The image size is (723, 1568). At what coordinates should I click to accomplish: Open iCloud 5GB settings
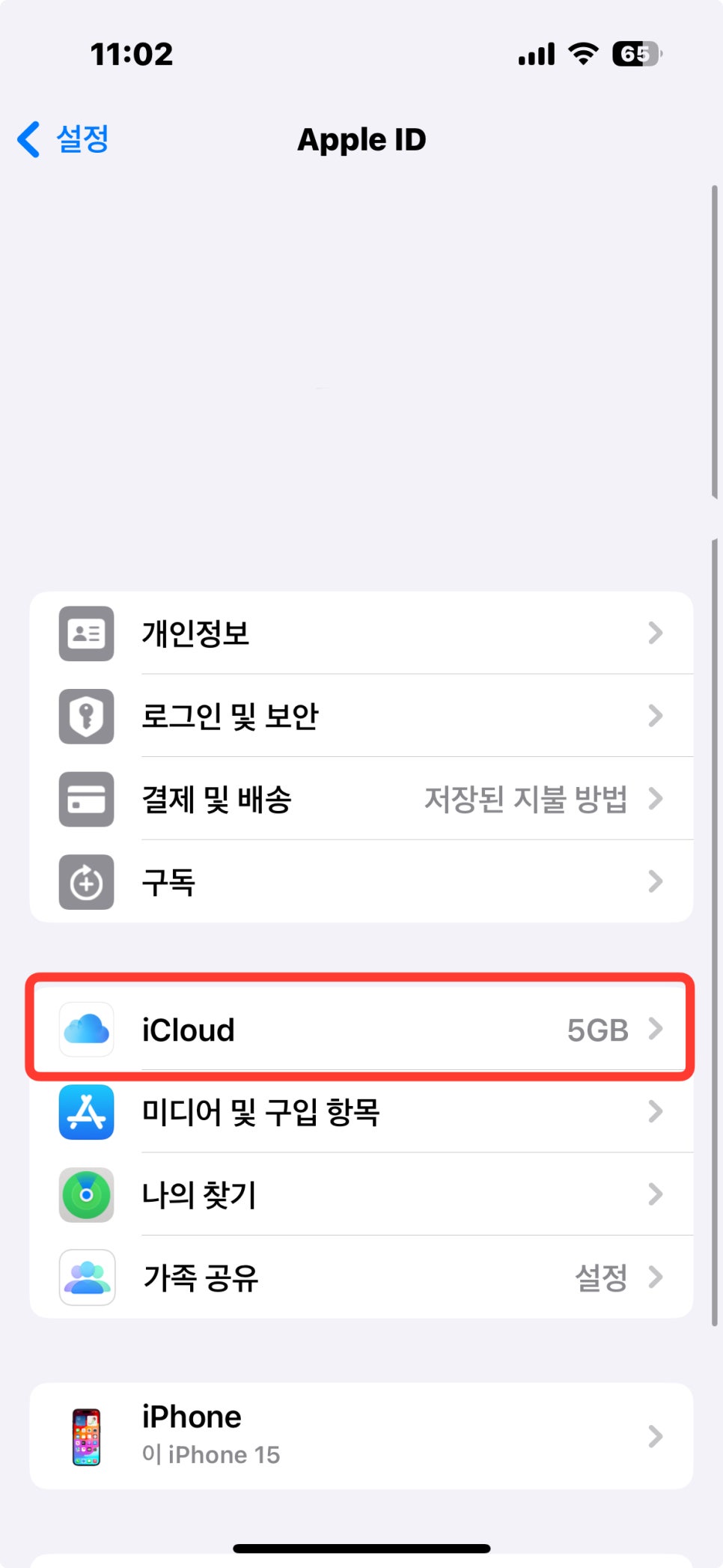361,1030
